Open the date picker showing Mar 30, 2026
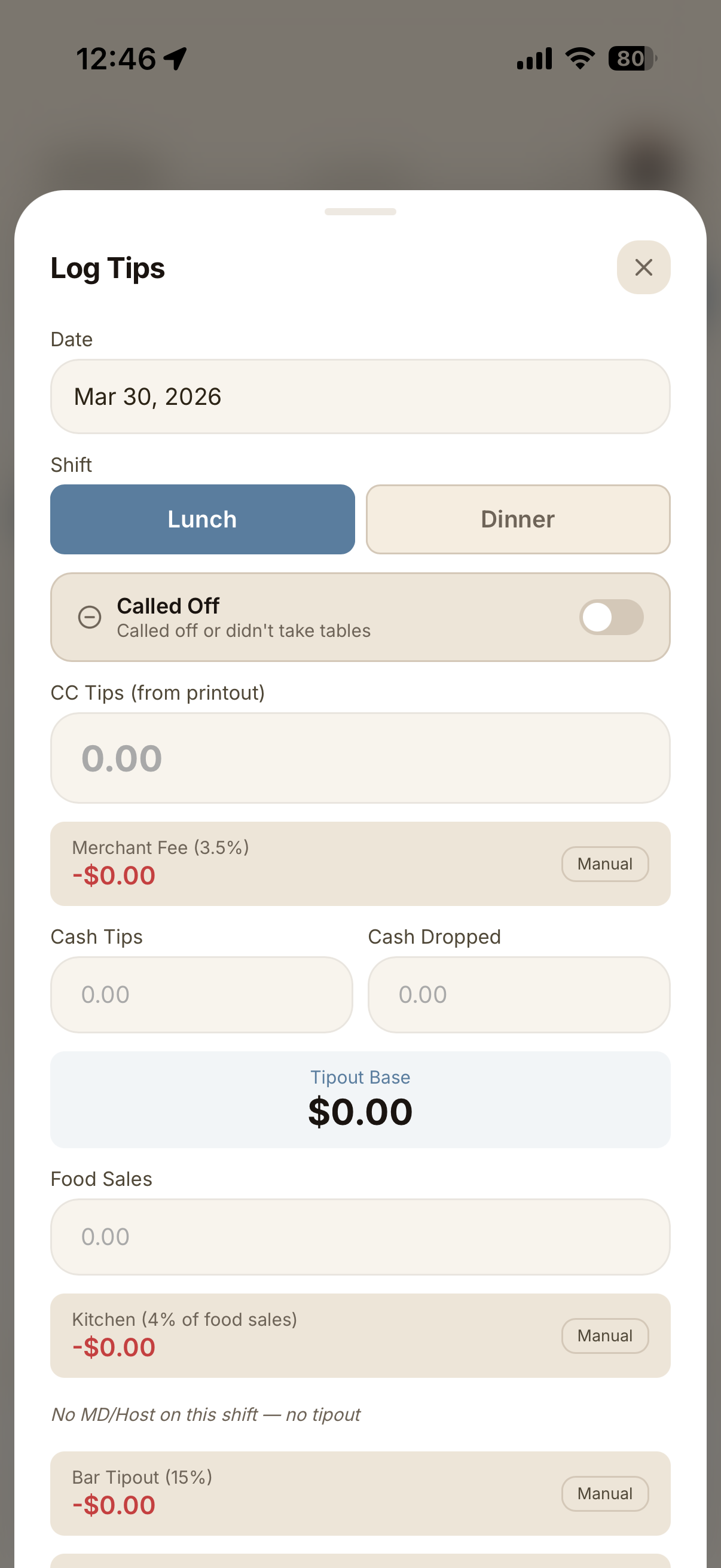 point(360,396)
